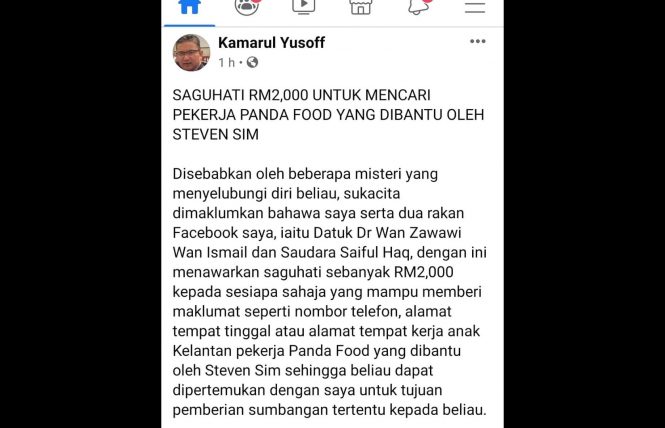Open Kamarul Yusoff's profile name link
The width and height of the screenshot is (665, 428).
click(271, 43)
